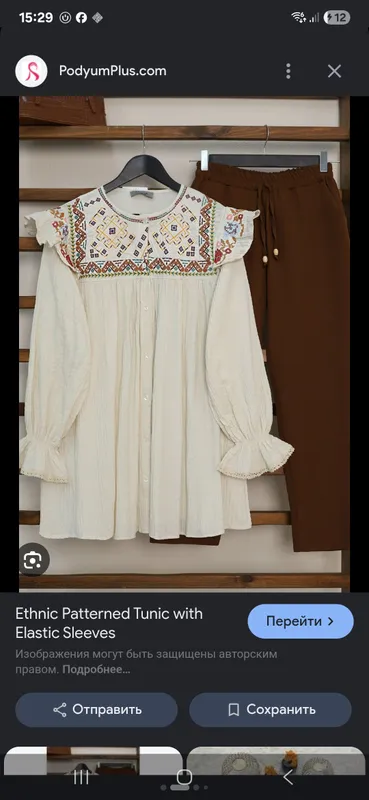Open the Подробнее copyright link
The width and height of the screenshot is (369, 800).
[x=96, y=670]
